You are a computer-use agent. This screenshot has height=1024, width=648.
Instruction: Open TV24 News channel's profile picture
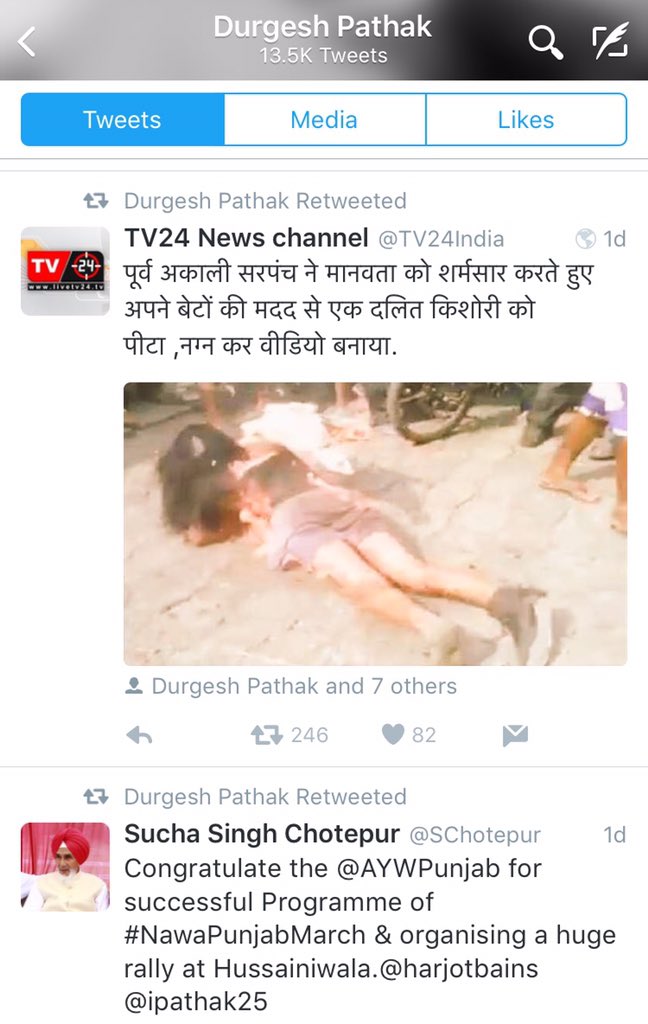[x=65, y=271]
